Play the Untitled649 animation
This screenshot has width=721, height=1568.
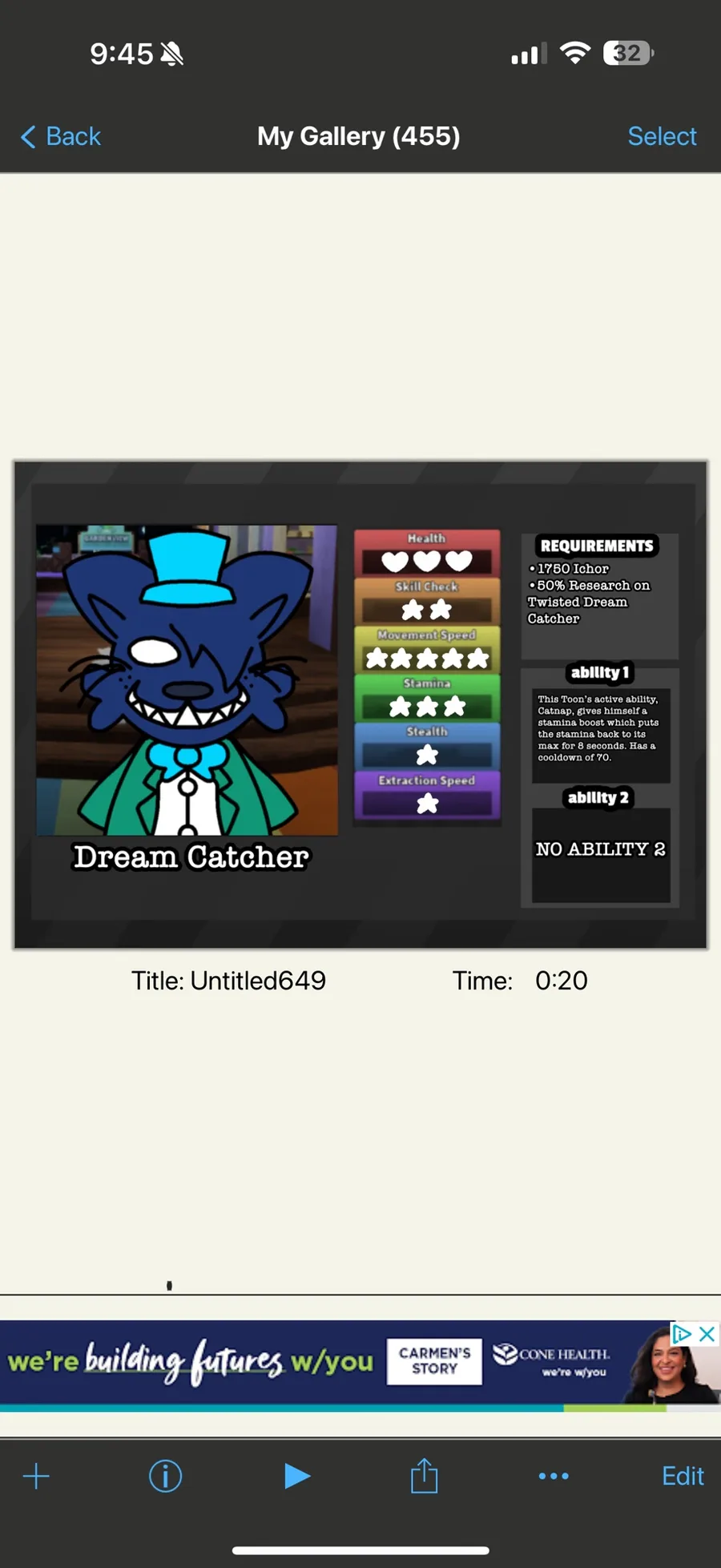point(297,1476)
